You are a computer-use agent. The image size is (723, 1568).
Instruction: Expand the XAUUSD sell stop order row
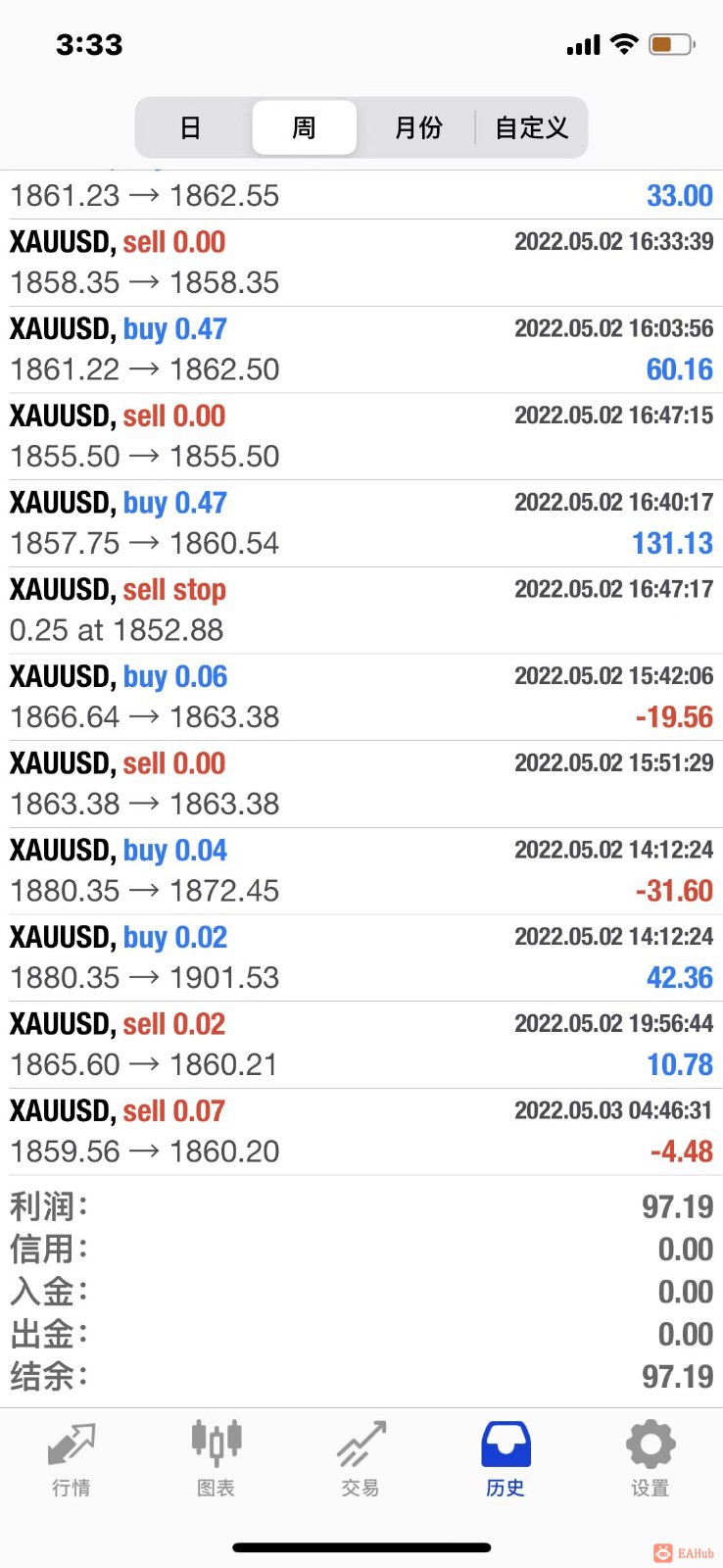click(x=361, y=610)
